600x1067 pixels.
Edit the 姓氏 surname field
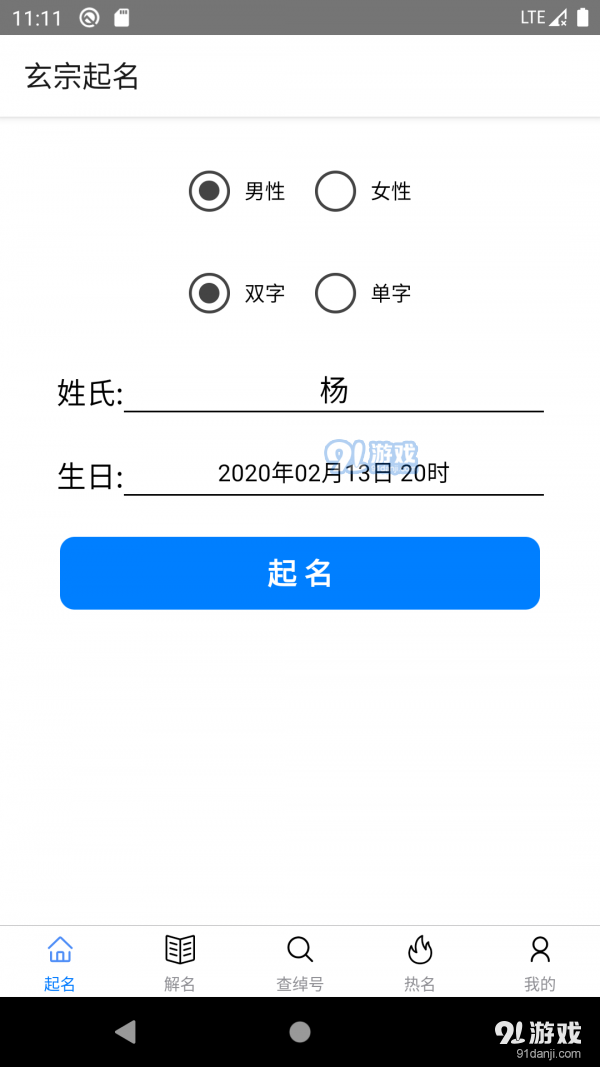tap(333, 391)
